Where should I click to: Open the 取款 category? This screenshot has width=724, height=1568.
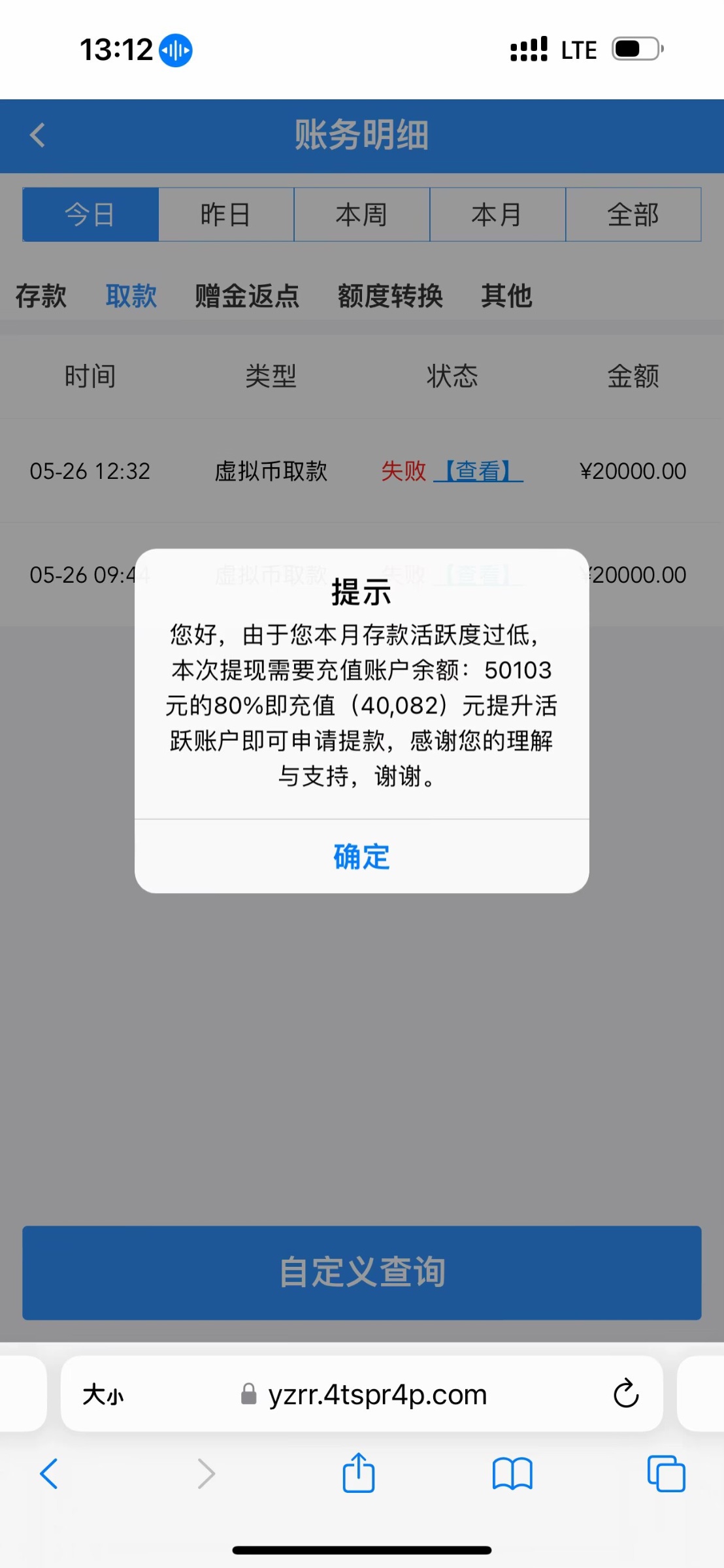(131, 296)
